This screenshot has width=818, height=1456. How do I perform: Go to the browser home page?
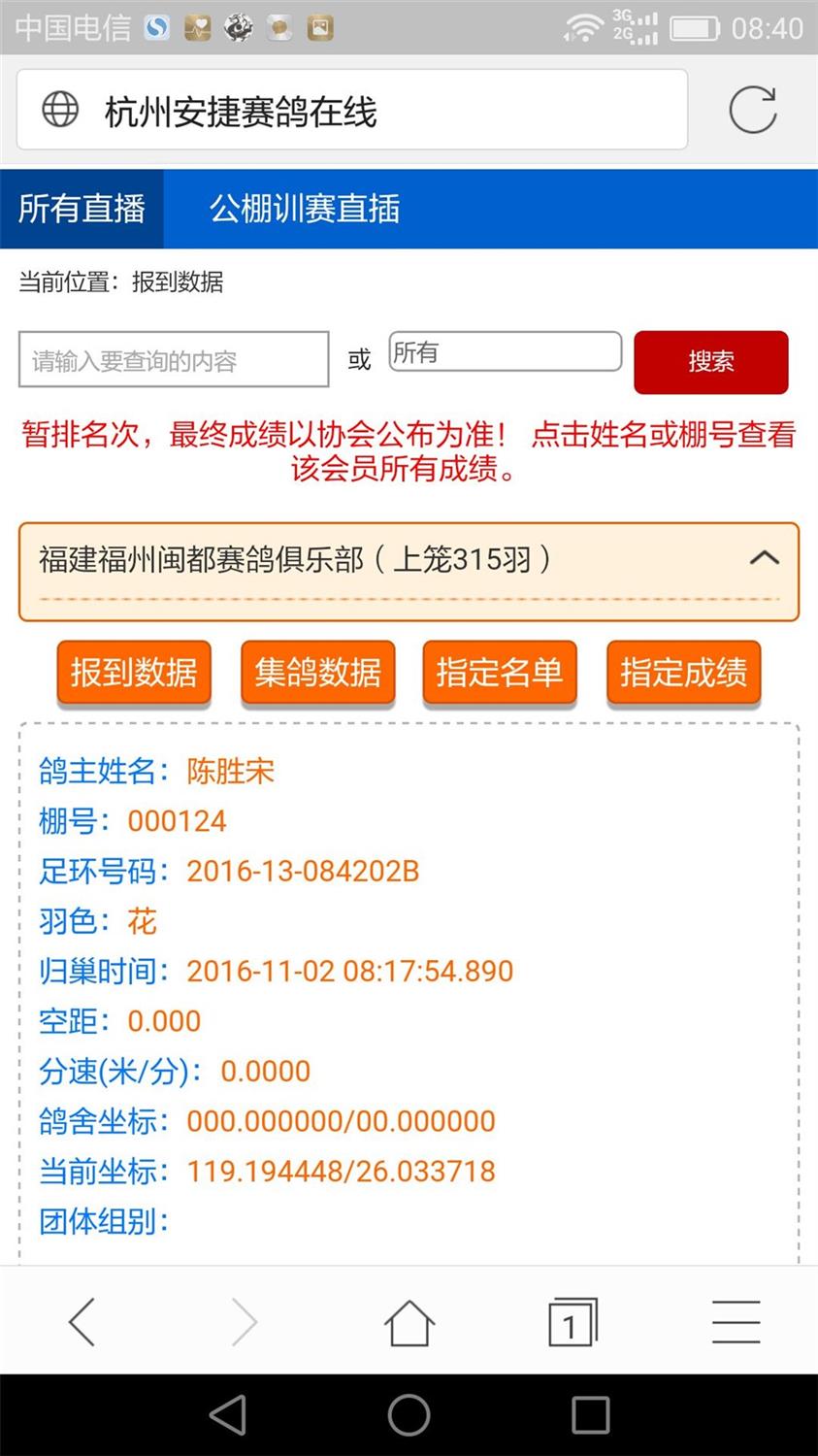tap(409, 1322)
